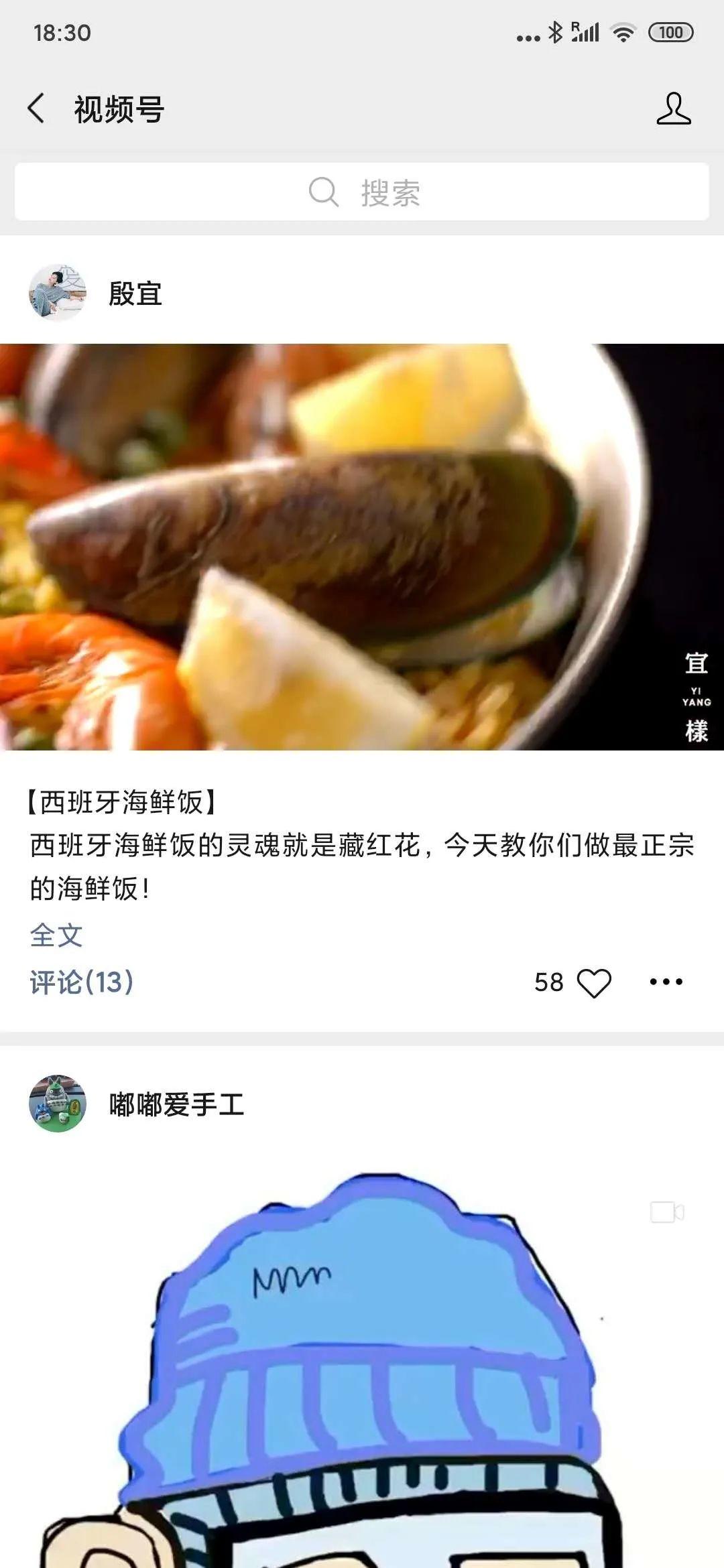724x1568 pixels.
Task: Open 殷宜's profile avatar
Action: (x=57, y=293)
